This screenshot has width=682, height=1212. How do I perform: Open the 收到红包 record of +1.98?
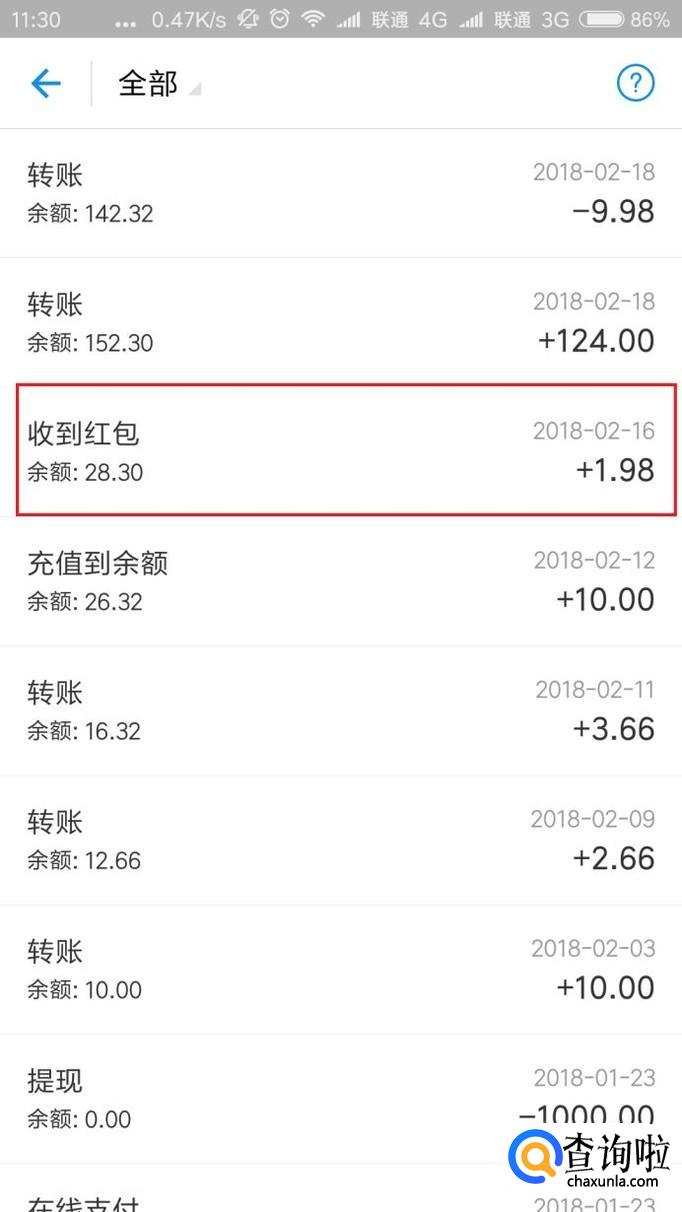[340, 451]
